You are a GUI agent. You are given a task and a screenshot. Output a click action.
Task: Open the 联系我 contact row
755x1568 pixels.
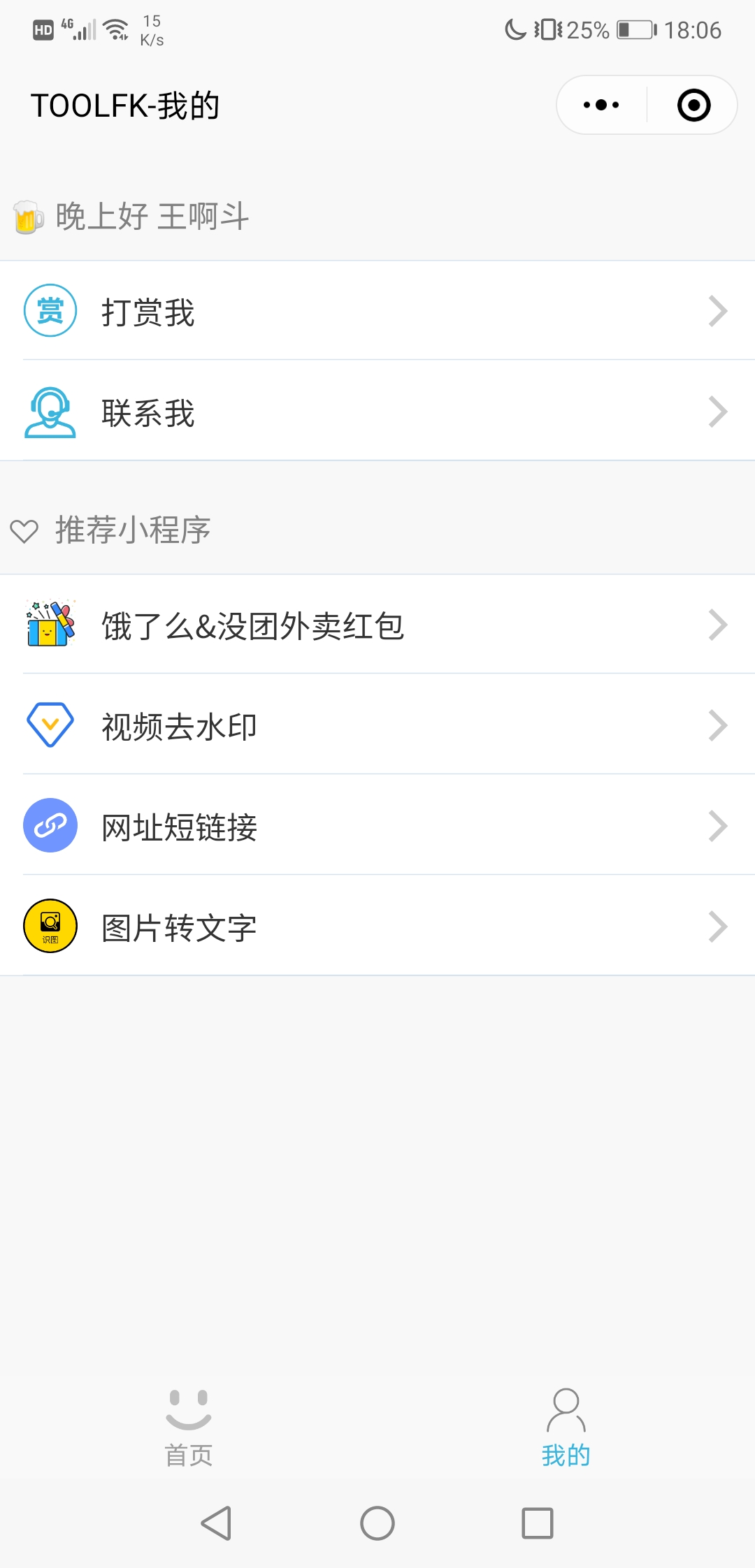click(x=377, y=412)
